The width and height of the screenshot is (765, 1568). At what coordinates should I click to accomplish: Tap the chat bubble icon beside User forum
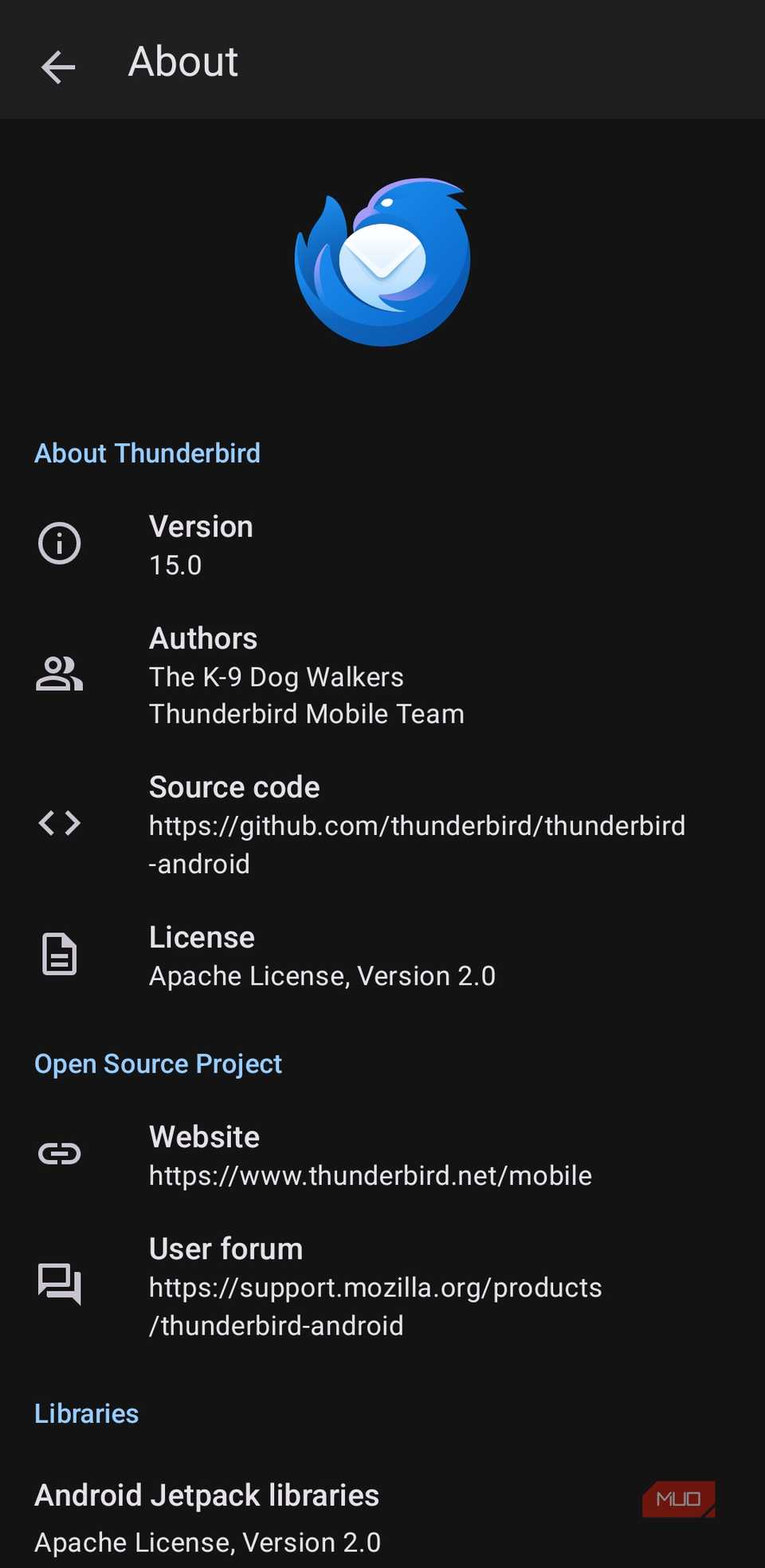click(59, 1284)
